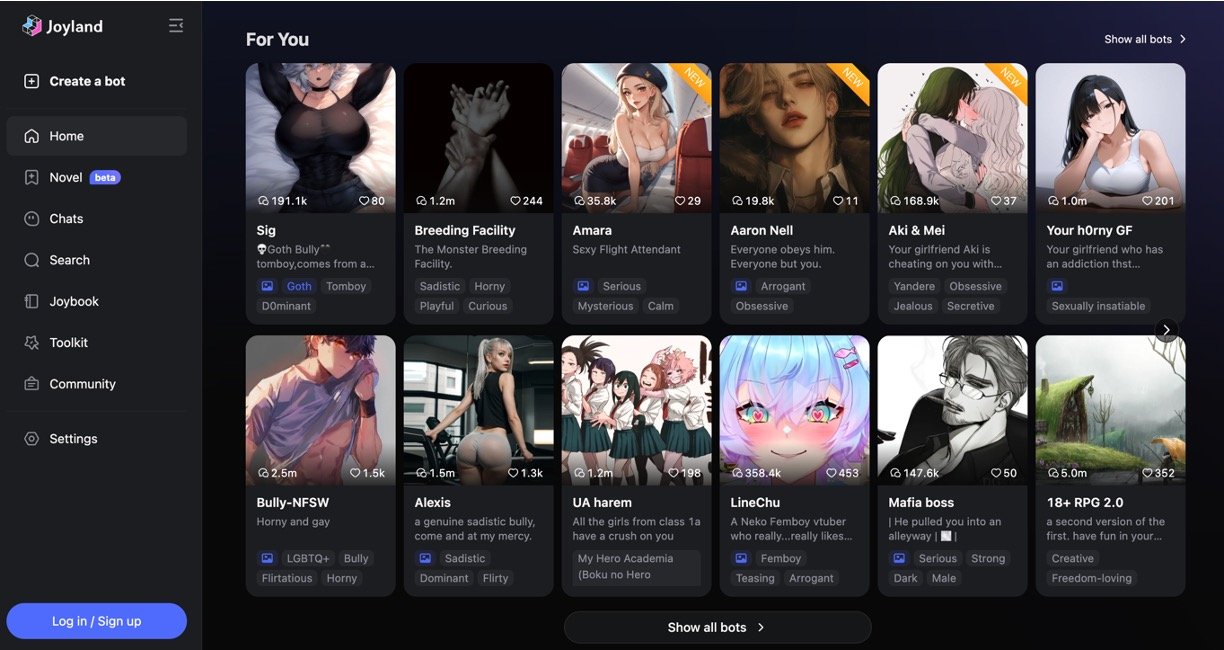Screen dimensions: 1224x650
Task: Open Chats from the sidebar
Action: pos(66,218)
